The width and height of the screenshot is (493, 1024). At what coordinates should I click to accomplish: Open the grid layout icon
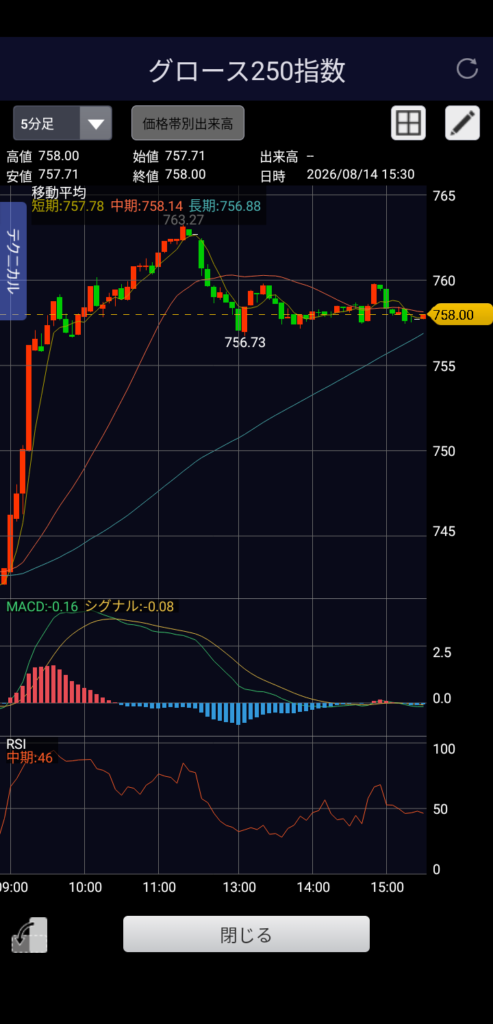408,123
